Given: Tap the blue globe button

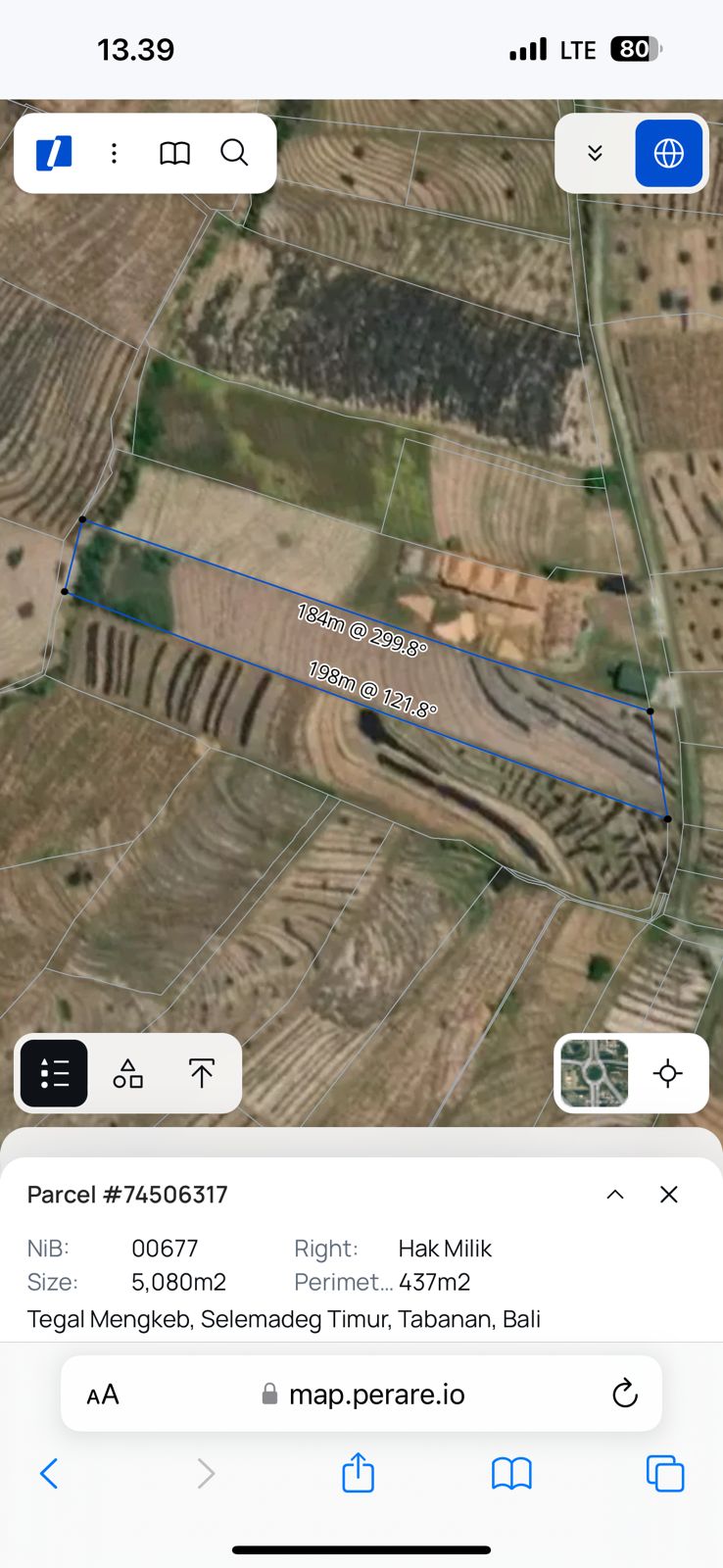Looking at the screenshot, I should click(668, 153).
